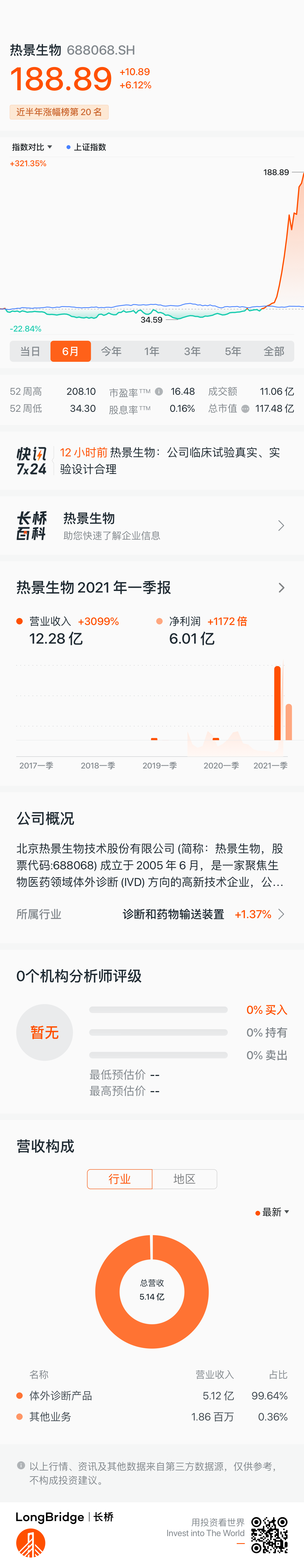Select the 行业 revenue breakdown tab
Screen dimensions: 304x1568
pos(119,1179)
